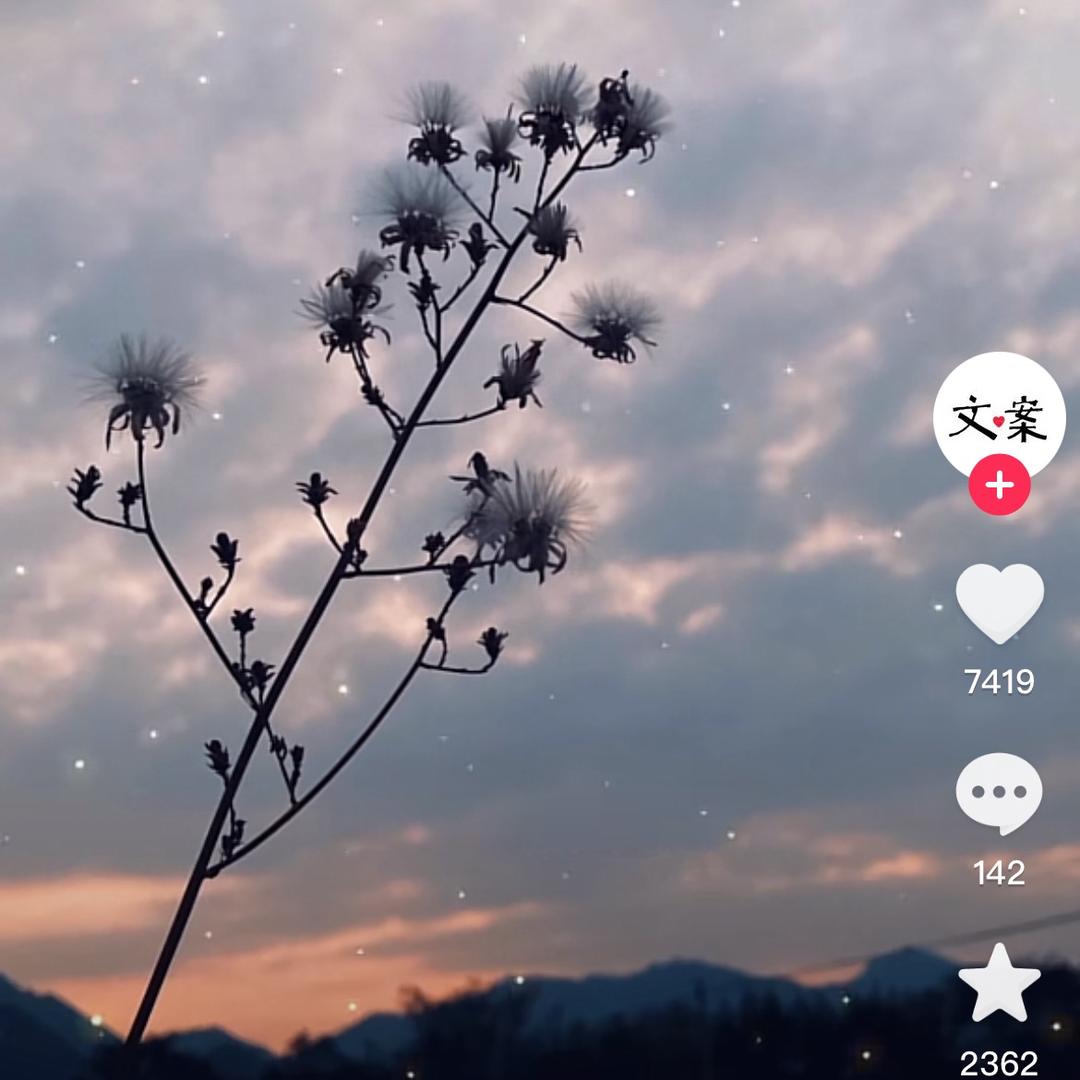Follow the creator with the red plus
Image resolution: width=1080 pixels, height=1080 pixels.
(999, 486)
